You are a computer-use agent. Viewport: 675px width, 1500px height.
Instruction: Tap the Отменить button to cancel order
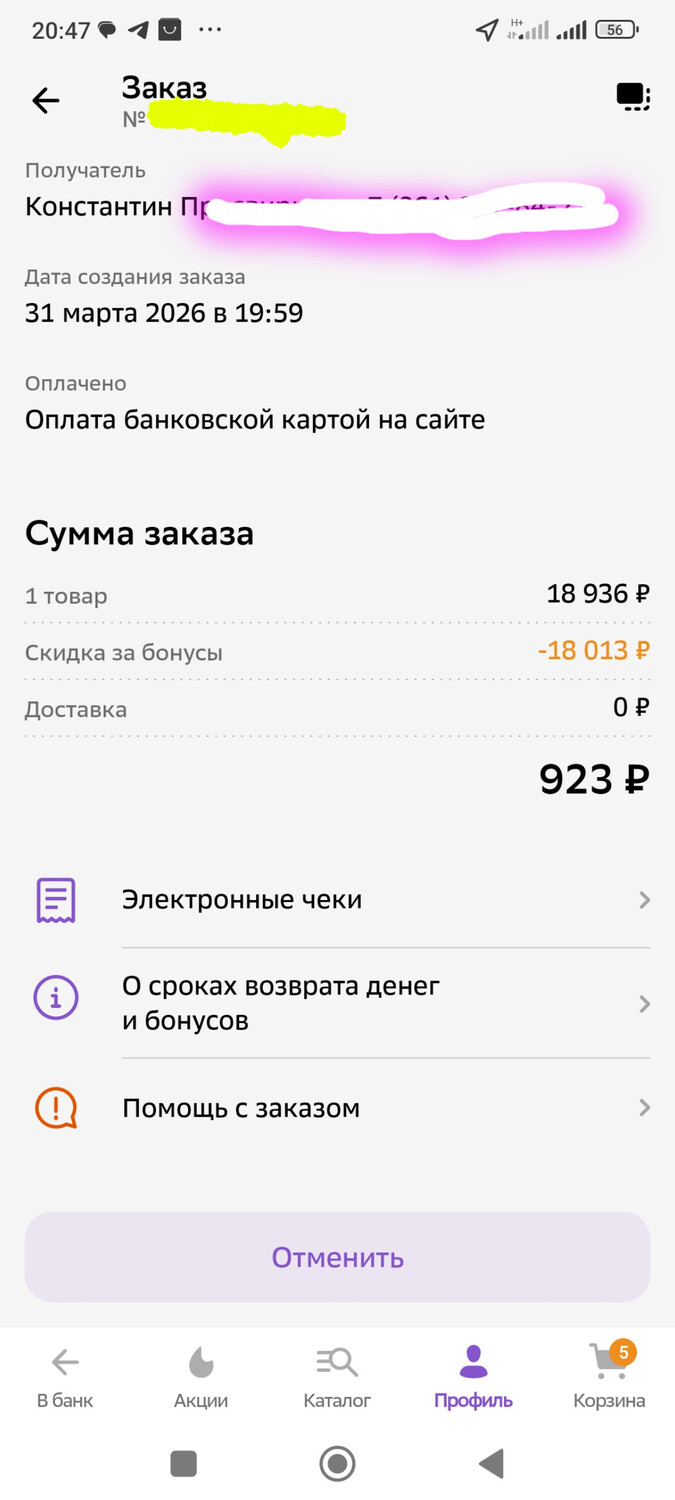[337, 1257]
